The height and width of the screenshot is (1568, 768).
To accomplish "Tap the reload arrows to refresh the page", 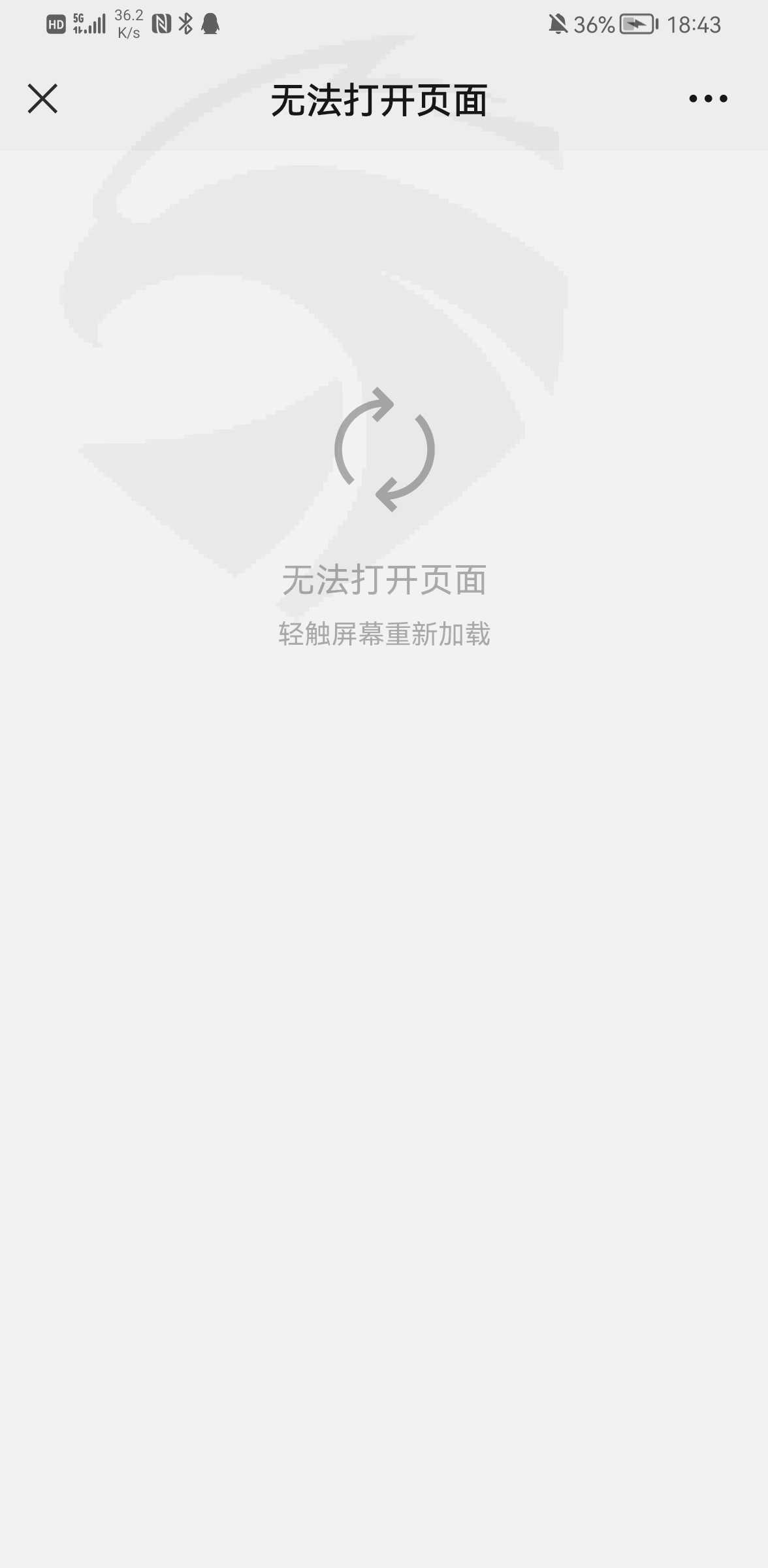I will tap(384, 449).
